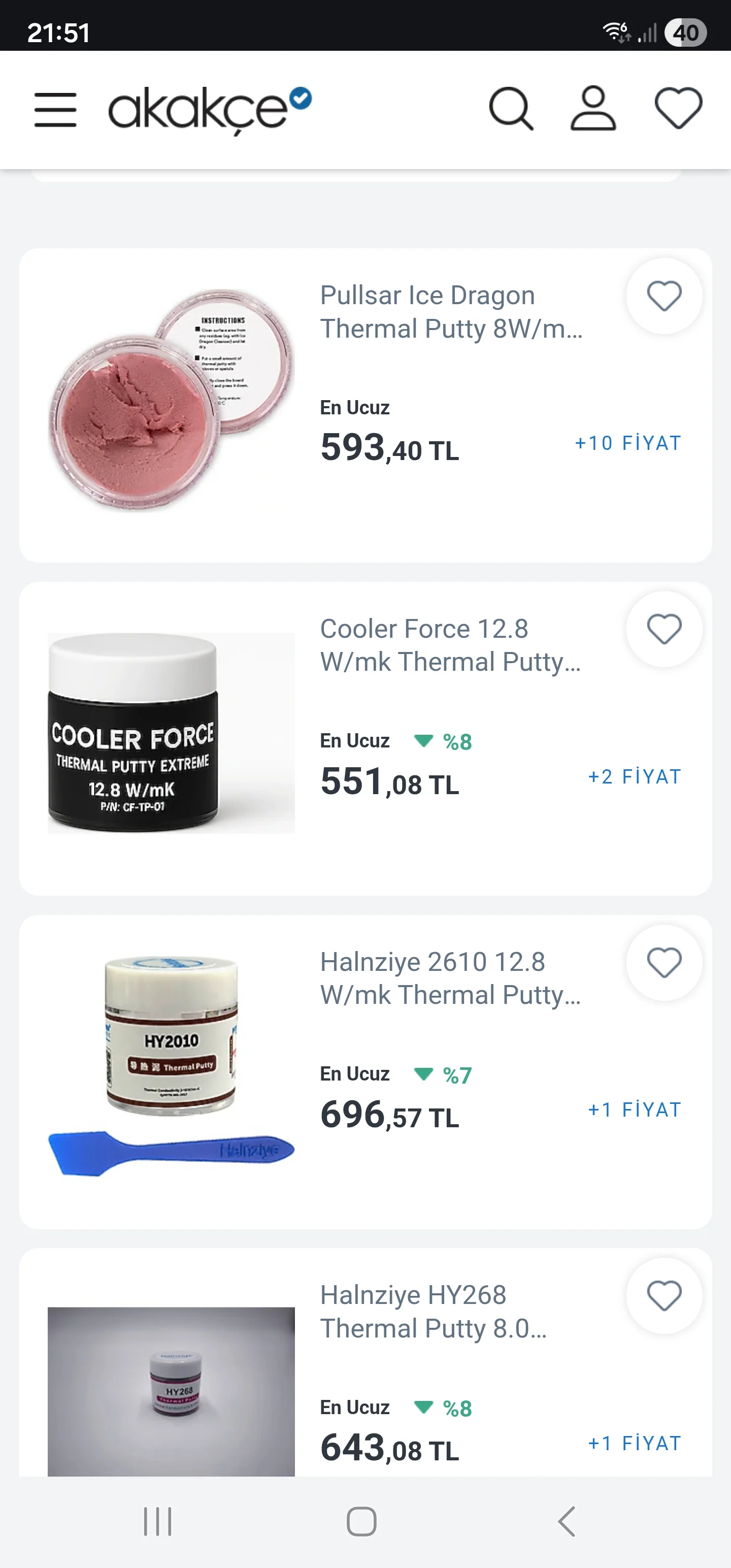
Task: Favorite the Cooler Force thermal putty
Action: (x=663, y=630)
